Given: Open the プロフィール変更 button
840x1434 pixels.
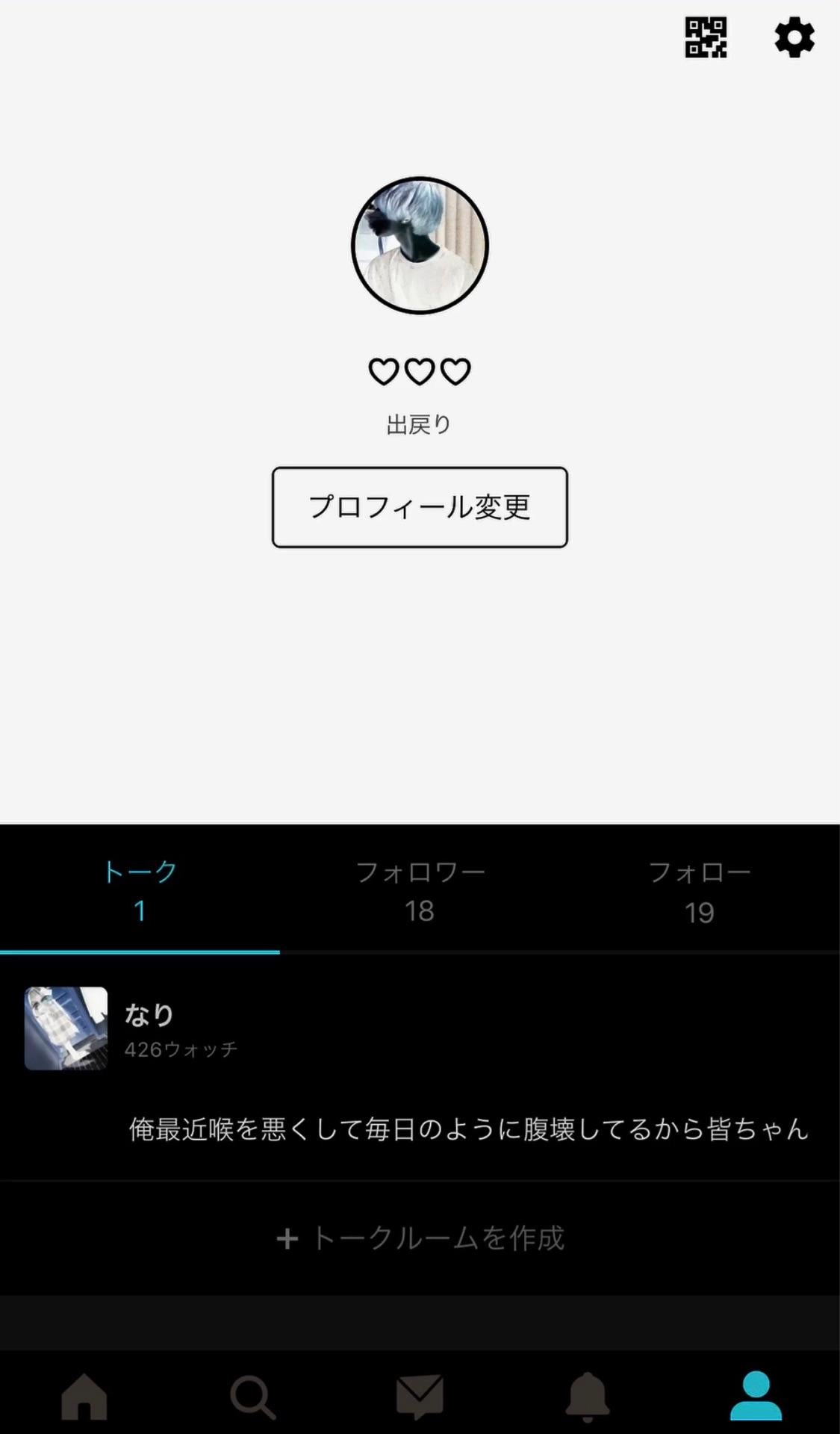Looking at the screenshot, I should pos(420,506).
